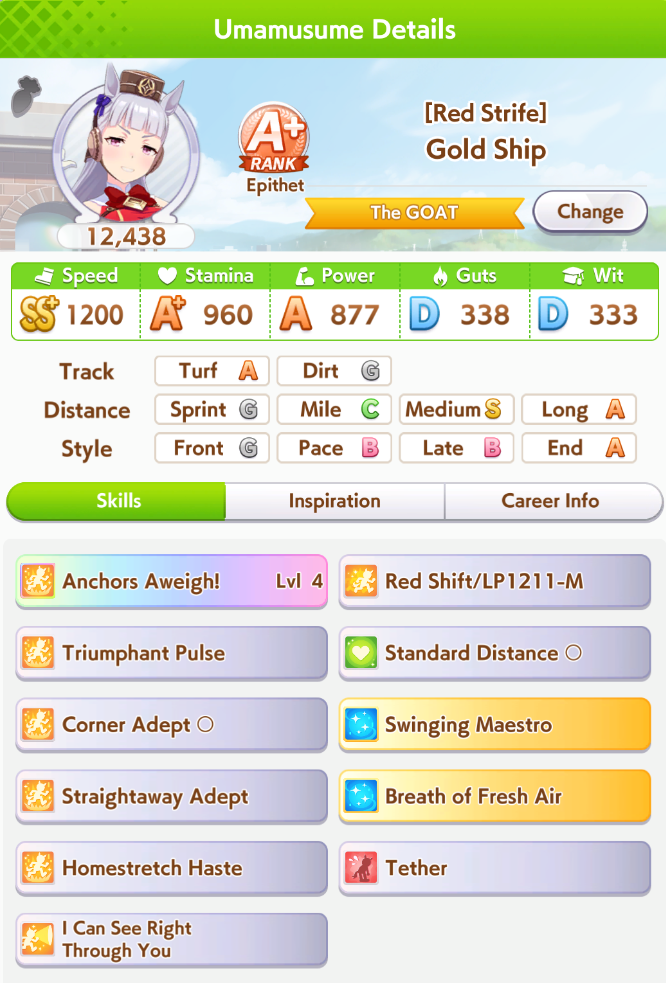Tap the Standard Distance skill

point(494,654)
